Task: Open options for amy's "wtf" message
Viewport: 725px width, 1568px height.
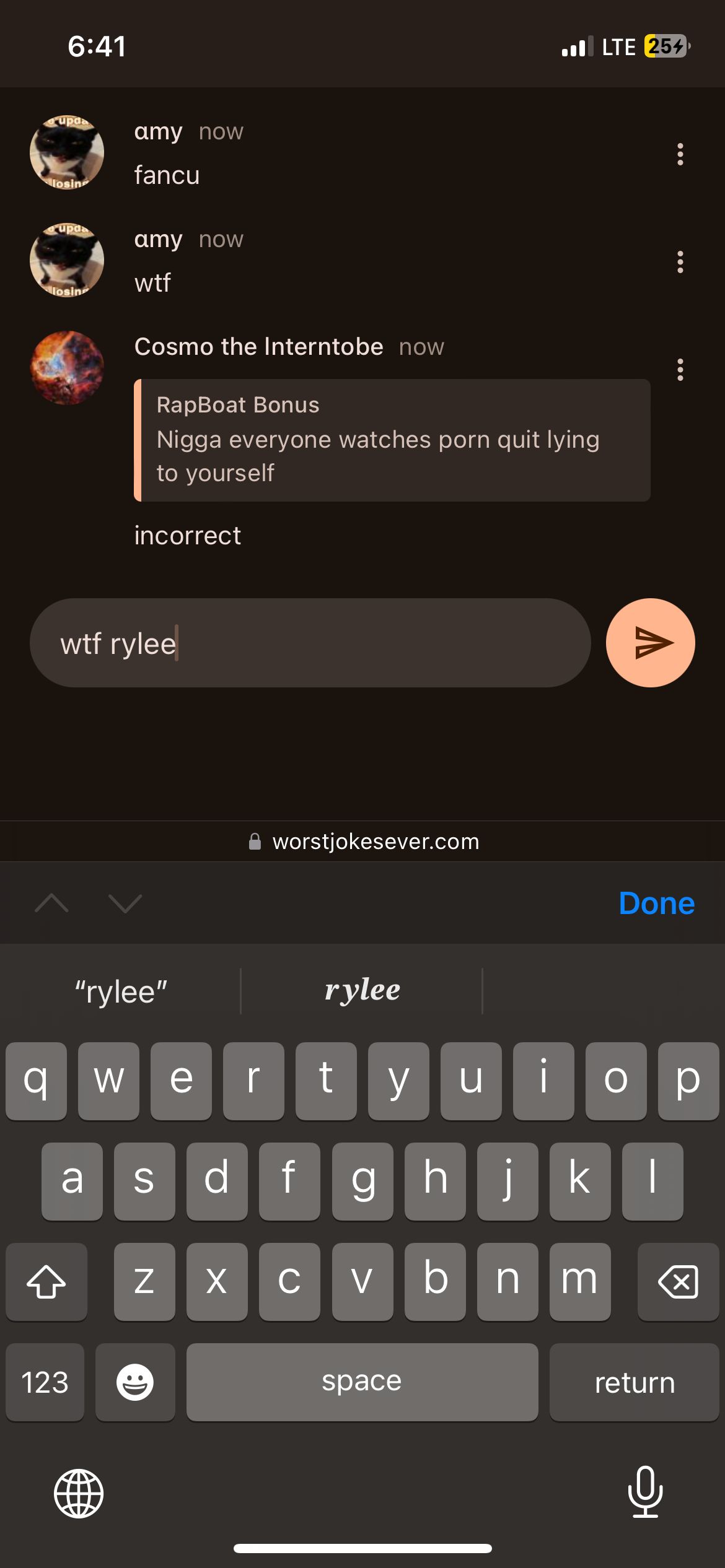Action: click(680, 262)
